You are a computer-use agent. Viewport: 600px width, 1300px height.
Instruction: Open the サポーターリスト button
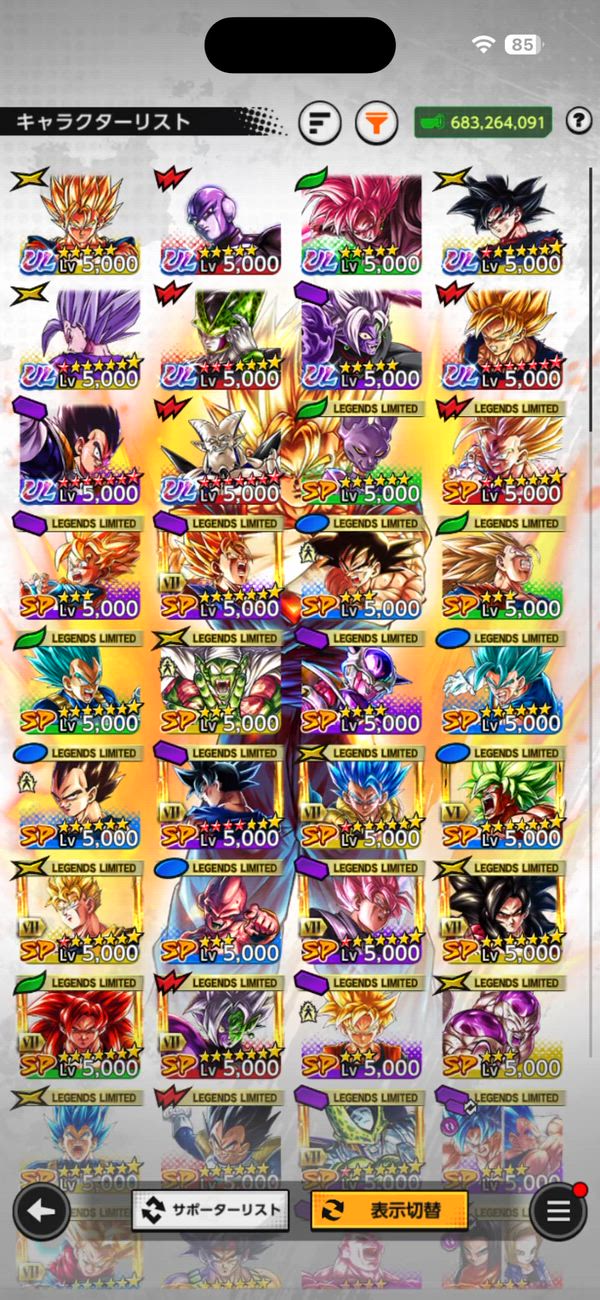(x=210, y=1210)
